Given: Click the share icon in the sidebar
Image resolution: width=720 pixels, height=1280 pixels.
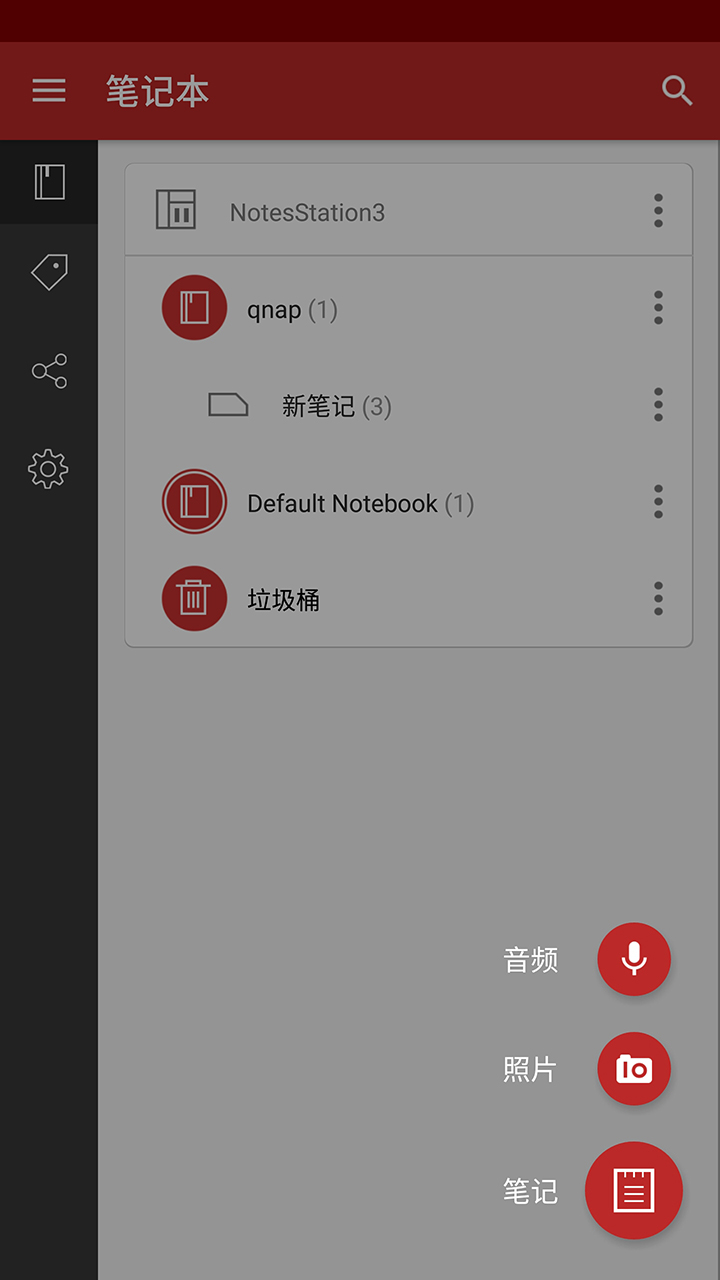Looking at the screenshot, I should 48,370.
